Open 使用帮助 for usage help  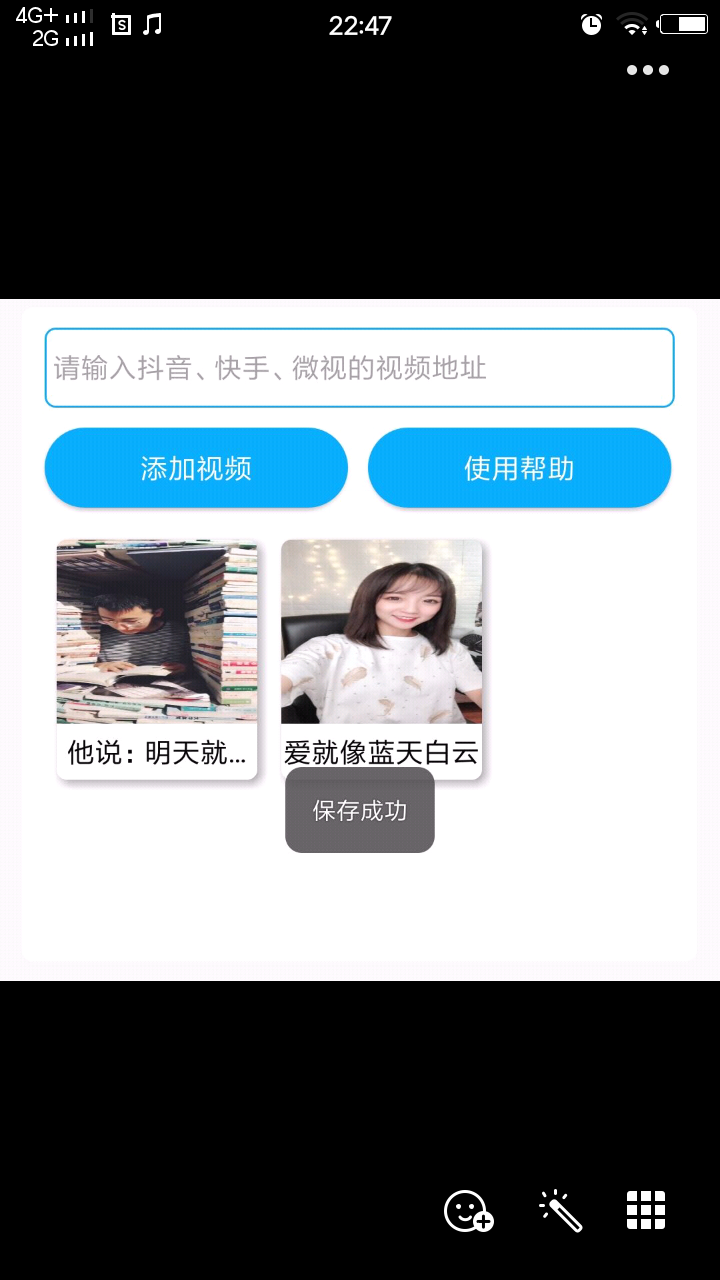(x=519, y=468)
